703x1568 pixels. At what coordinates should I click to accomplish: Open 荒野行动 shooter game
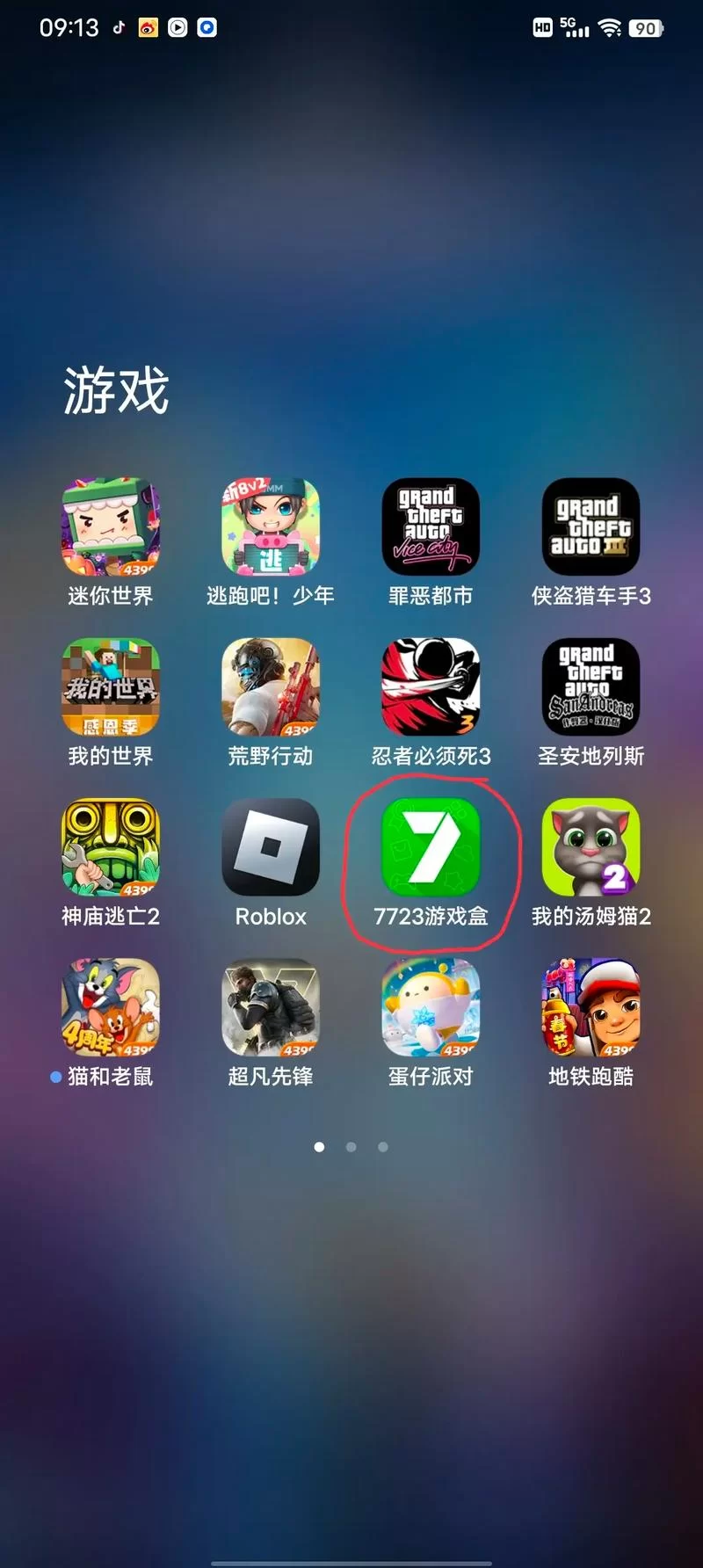pyautogui.click(x=270, y=687)
